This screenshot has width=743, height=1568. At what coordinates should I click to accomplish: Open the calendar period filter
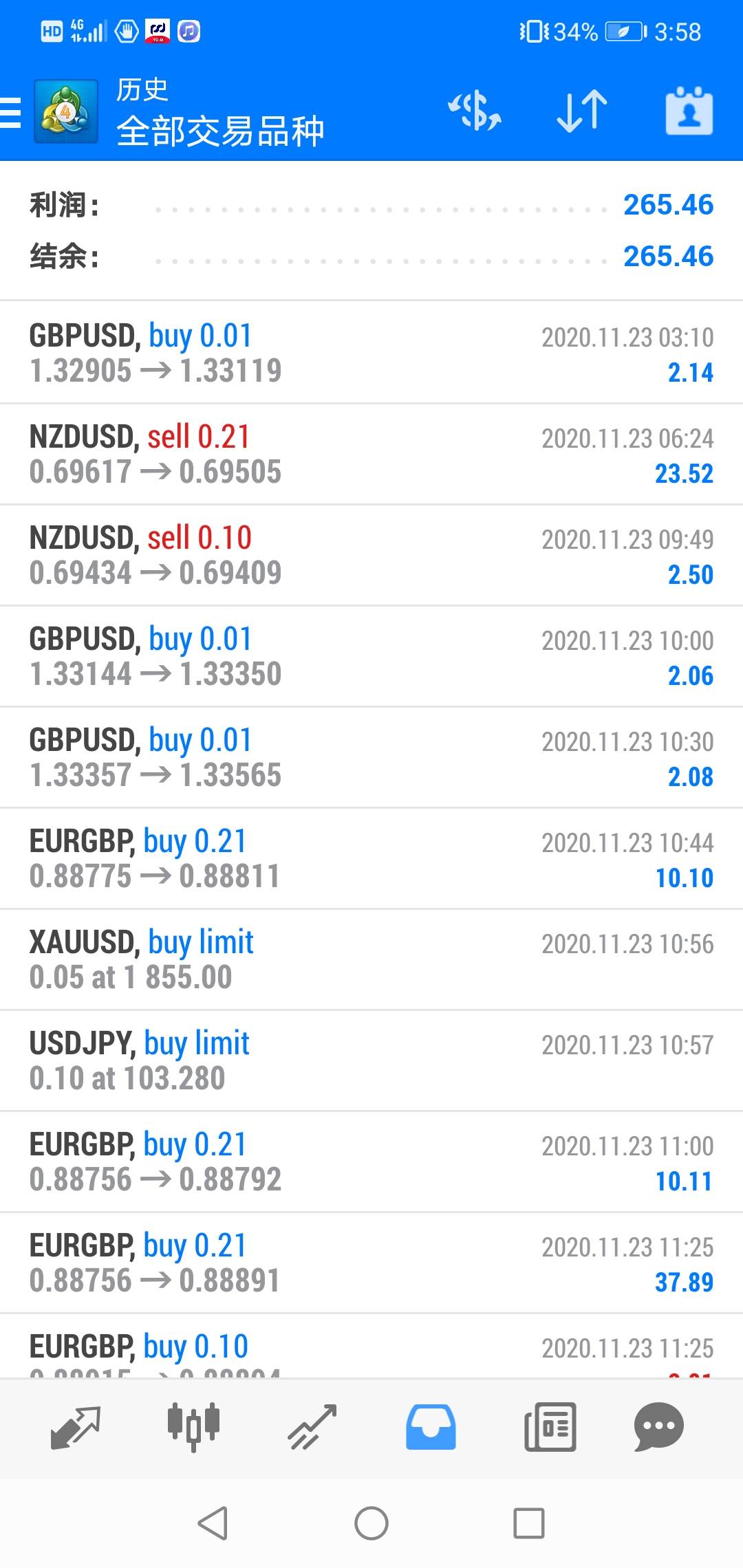(689, 111)
